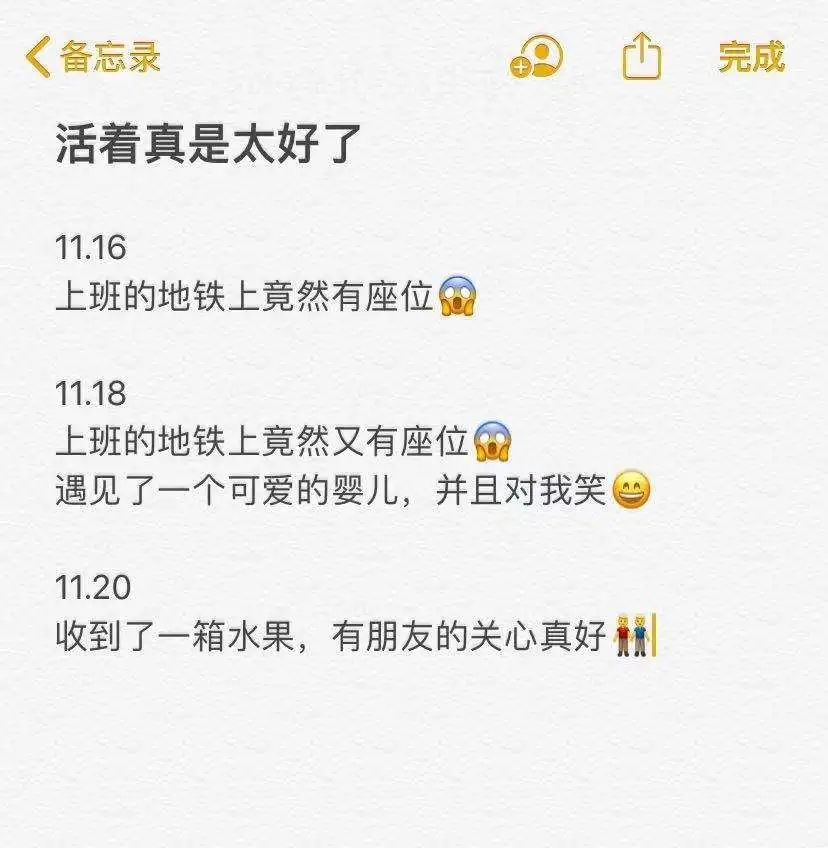Share this note

642,56
